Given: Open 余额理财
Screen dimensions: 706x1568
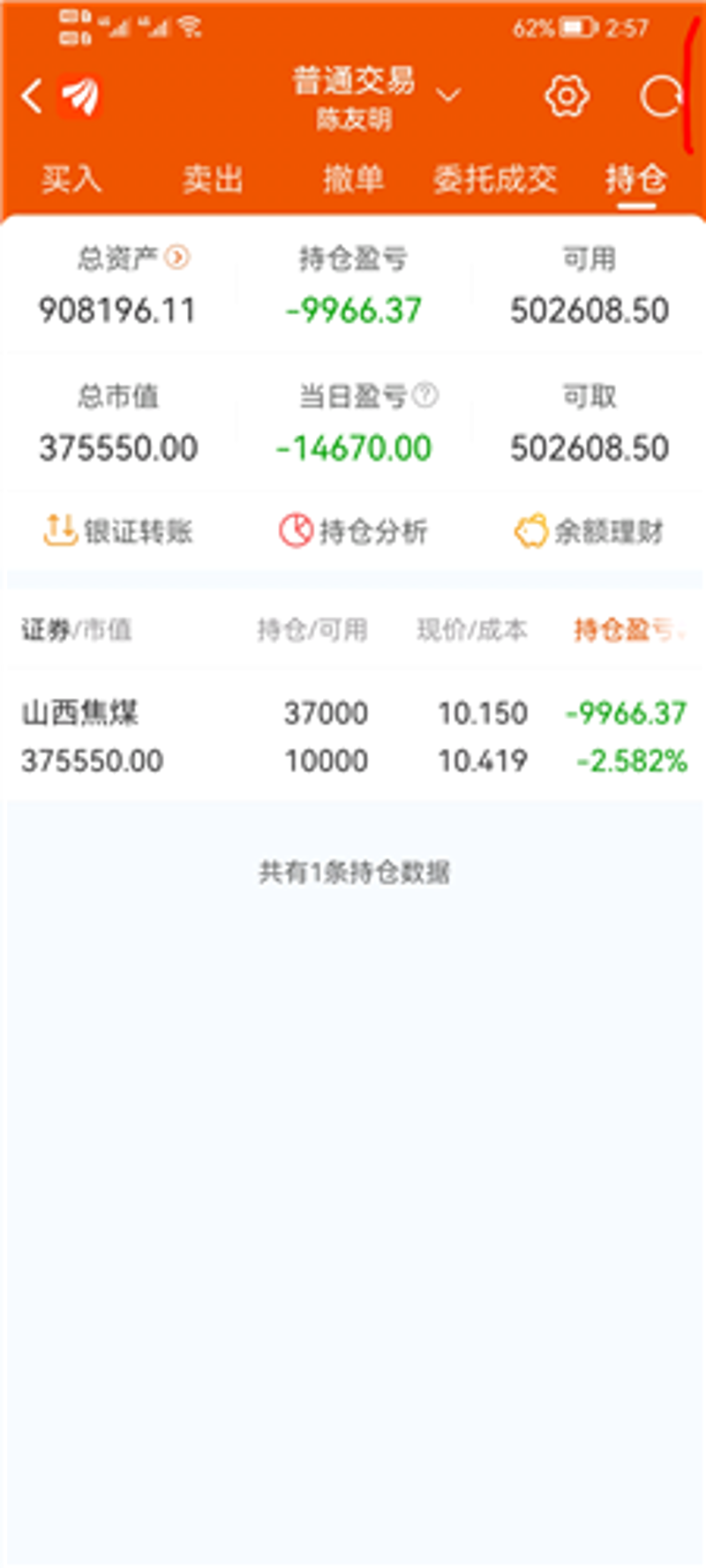Looking at the screenshot, I should [589, 531].
